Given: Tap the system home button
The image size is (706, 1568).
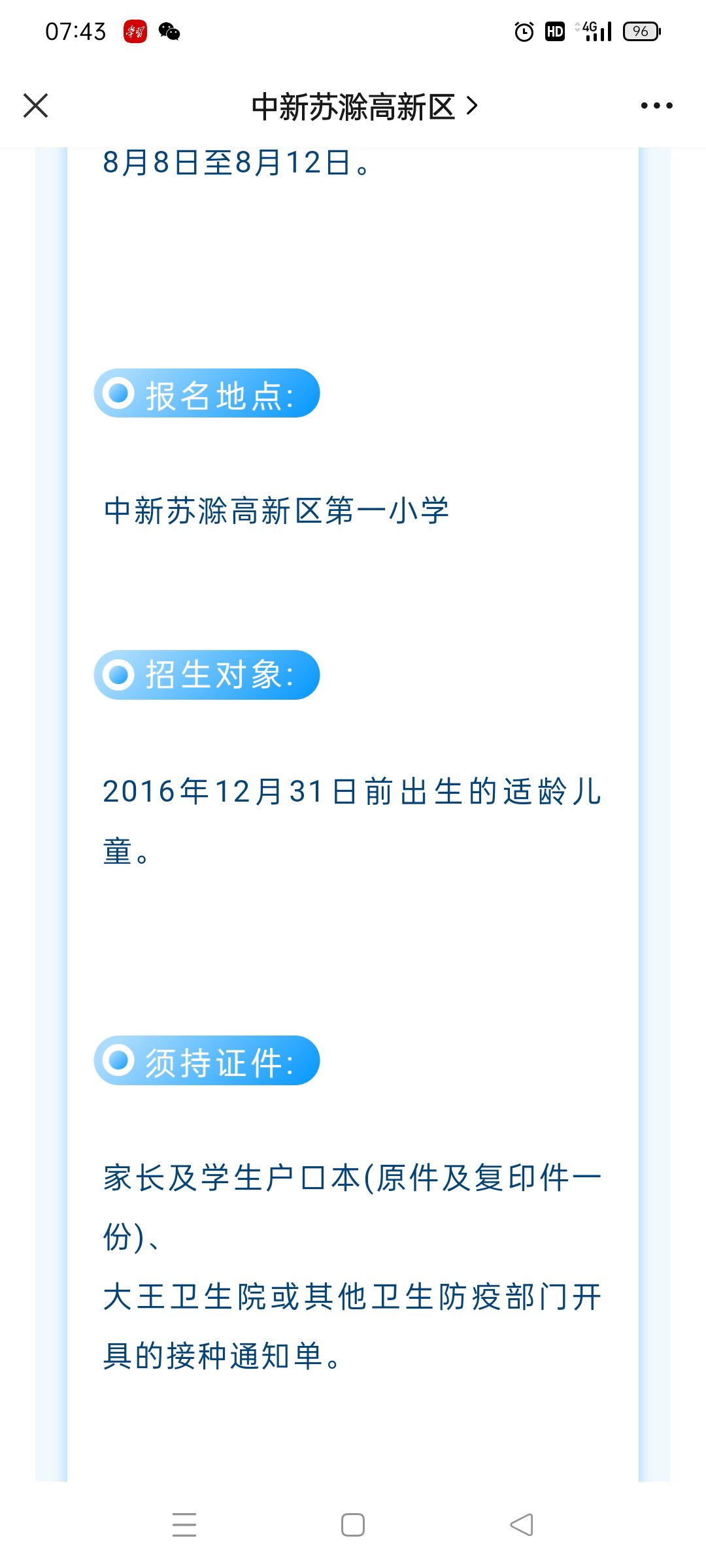Looking at the screenshot, I should click(x=353, y=1525).
